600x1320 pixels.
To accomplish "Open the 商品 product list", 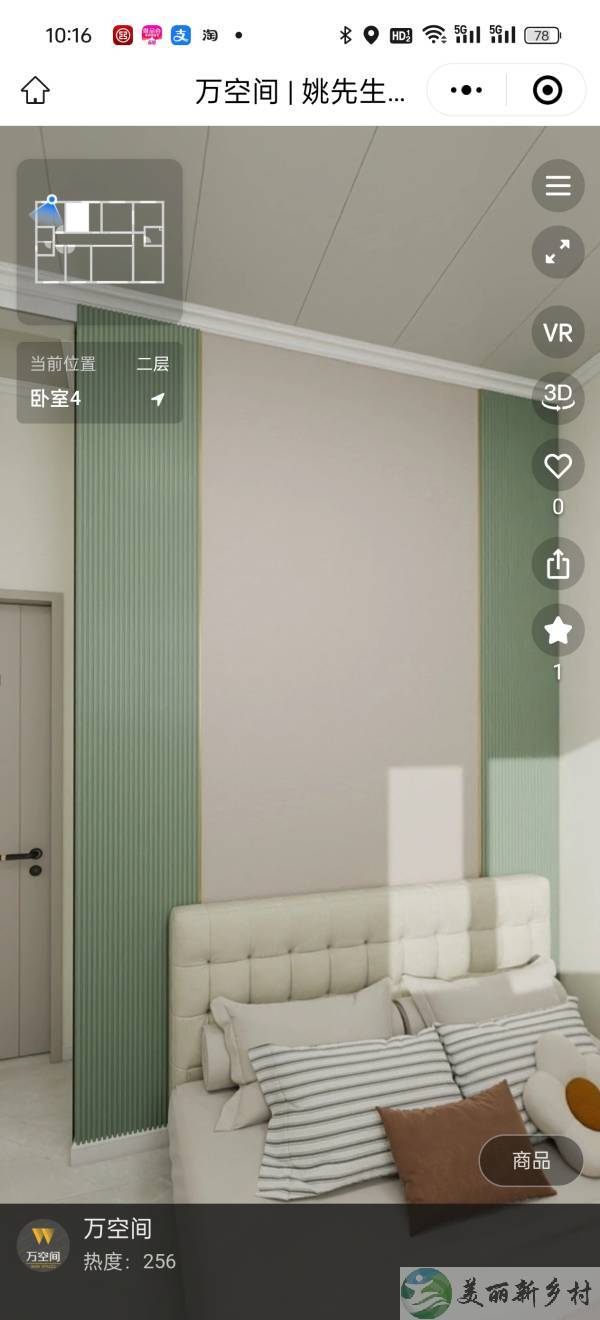I will click(531, 1161).
